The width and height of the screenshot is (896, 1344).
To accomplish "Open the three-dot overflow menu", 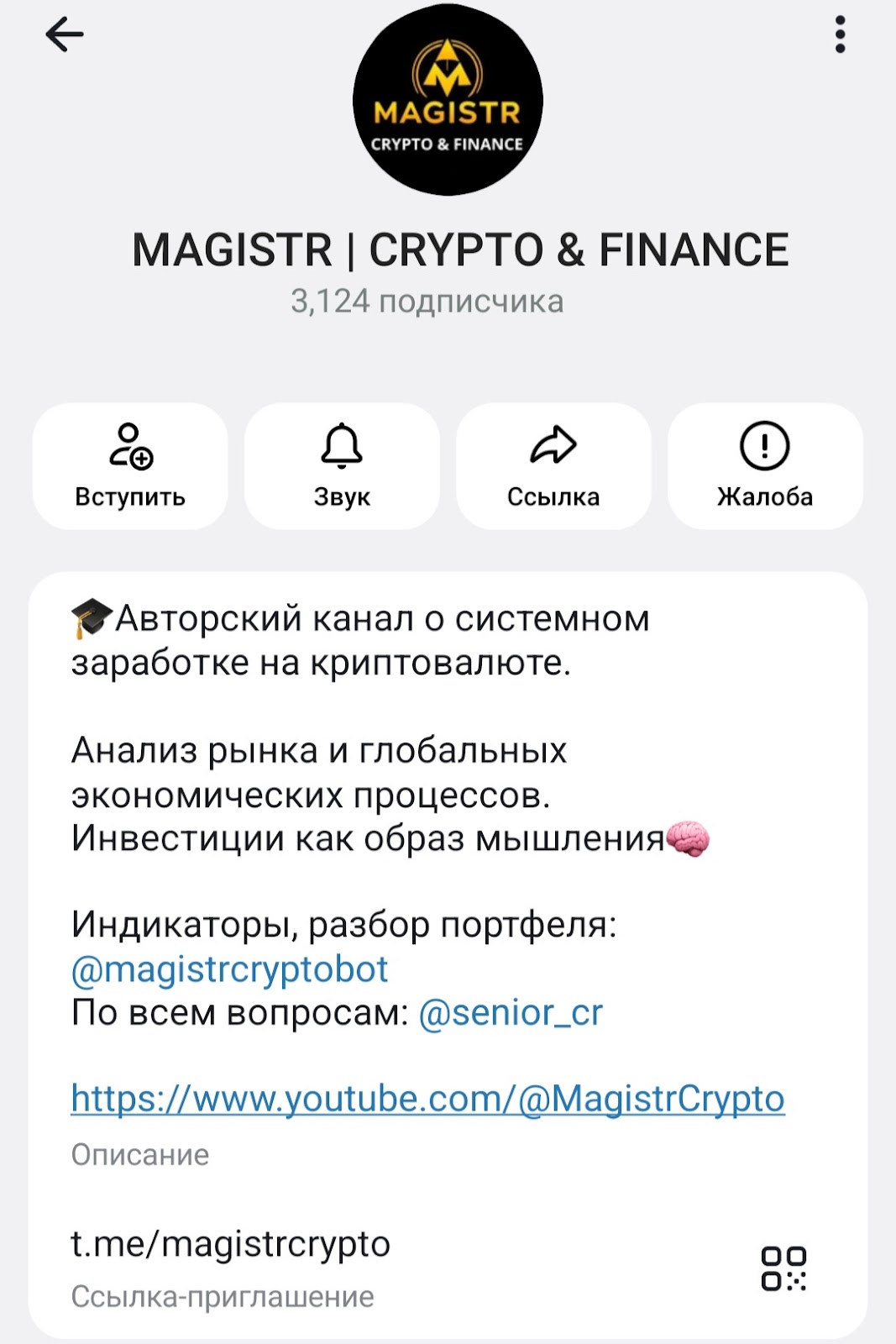I will click(840, 35).
